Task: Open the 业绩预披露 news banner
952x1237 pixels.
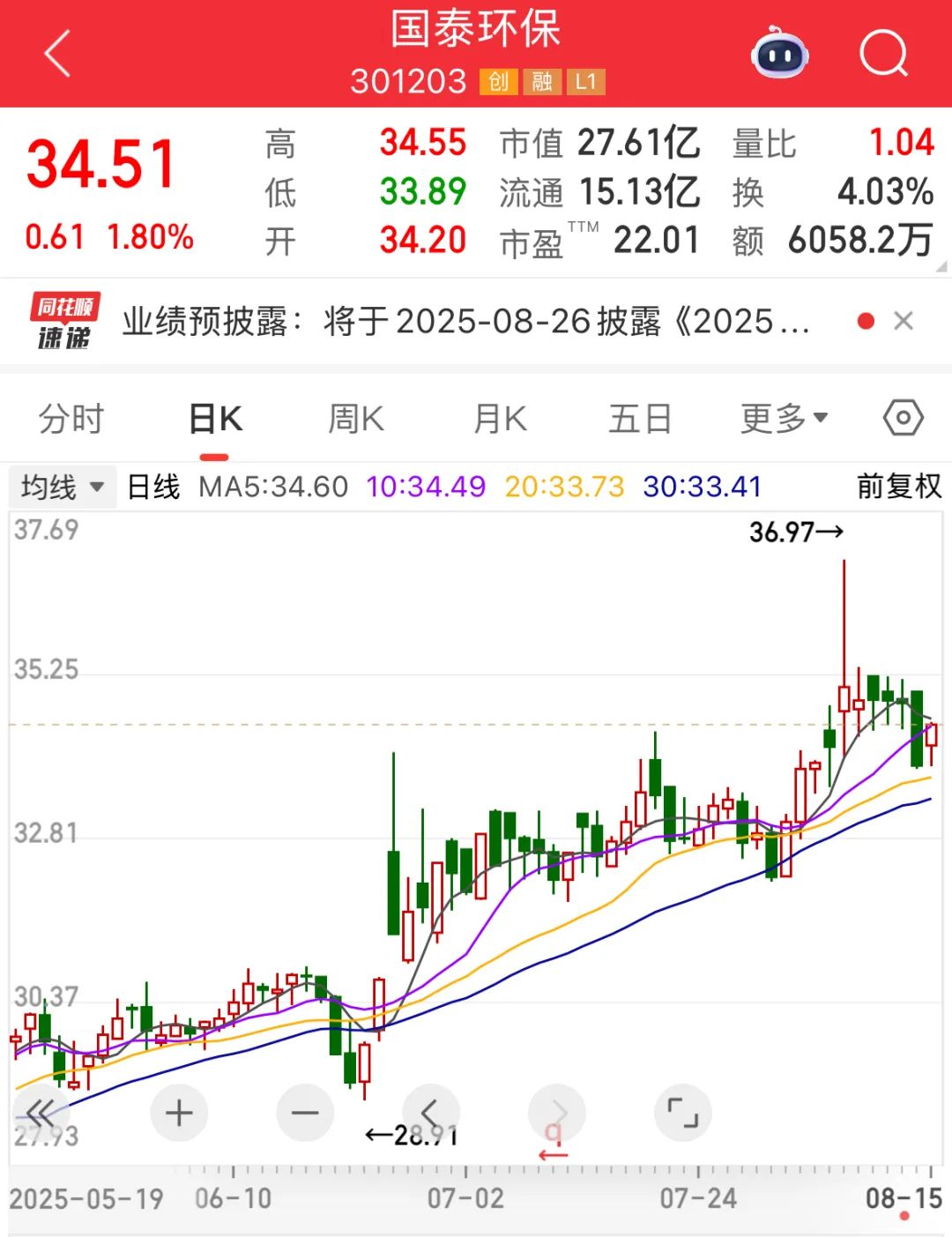Action: 465,322
